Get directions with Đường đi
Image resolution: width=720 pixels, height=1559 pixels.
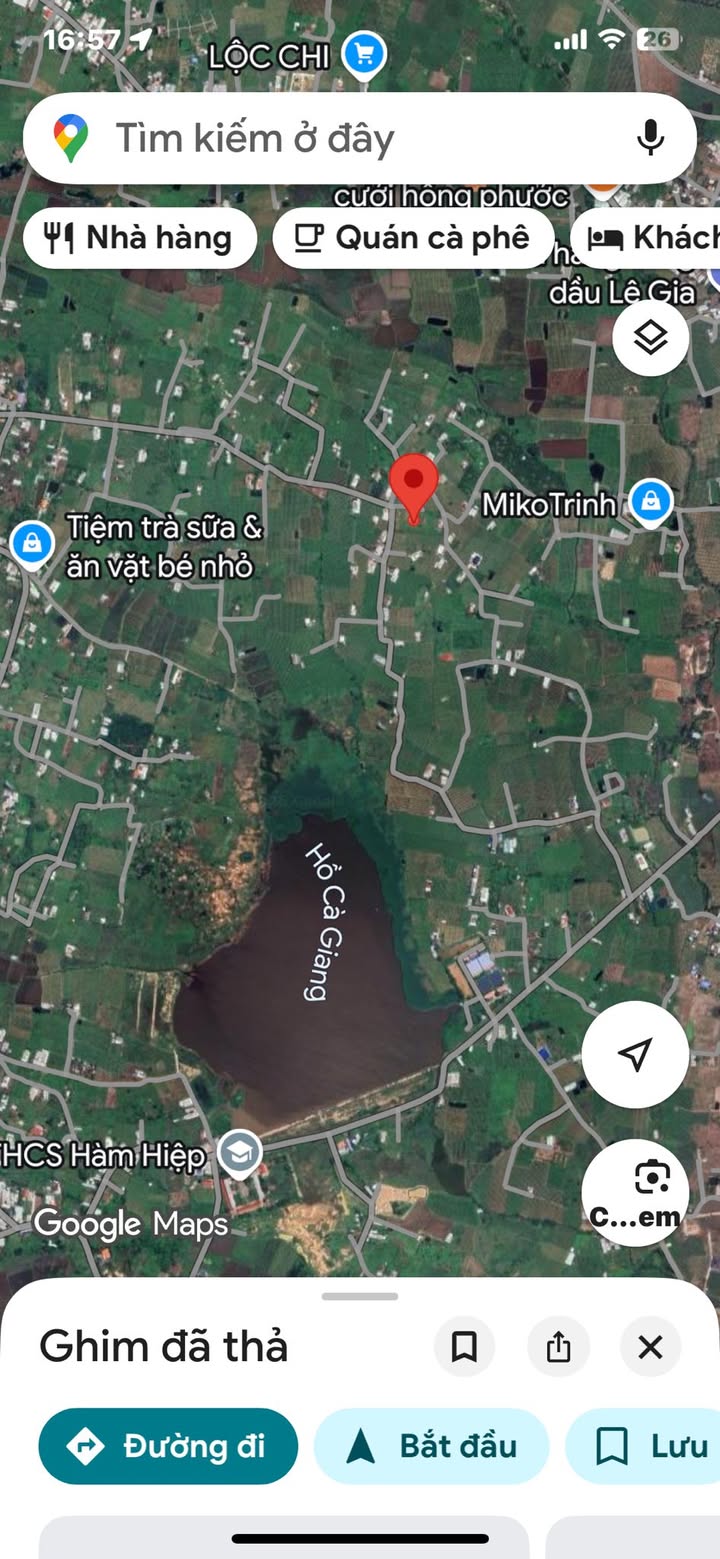(168, 1446)
